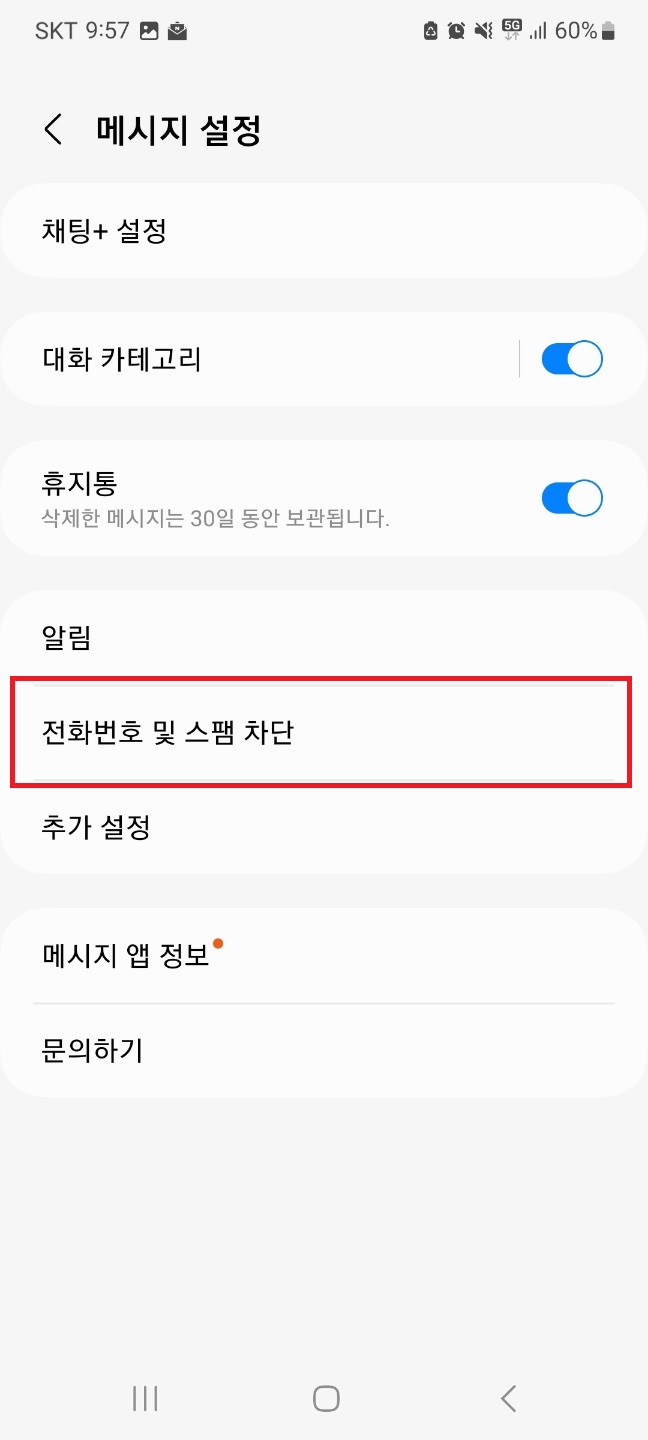This screenshot has height=1440, width=648.
Task: Tap the system recent apps button
Action: tap(145, 1398)
